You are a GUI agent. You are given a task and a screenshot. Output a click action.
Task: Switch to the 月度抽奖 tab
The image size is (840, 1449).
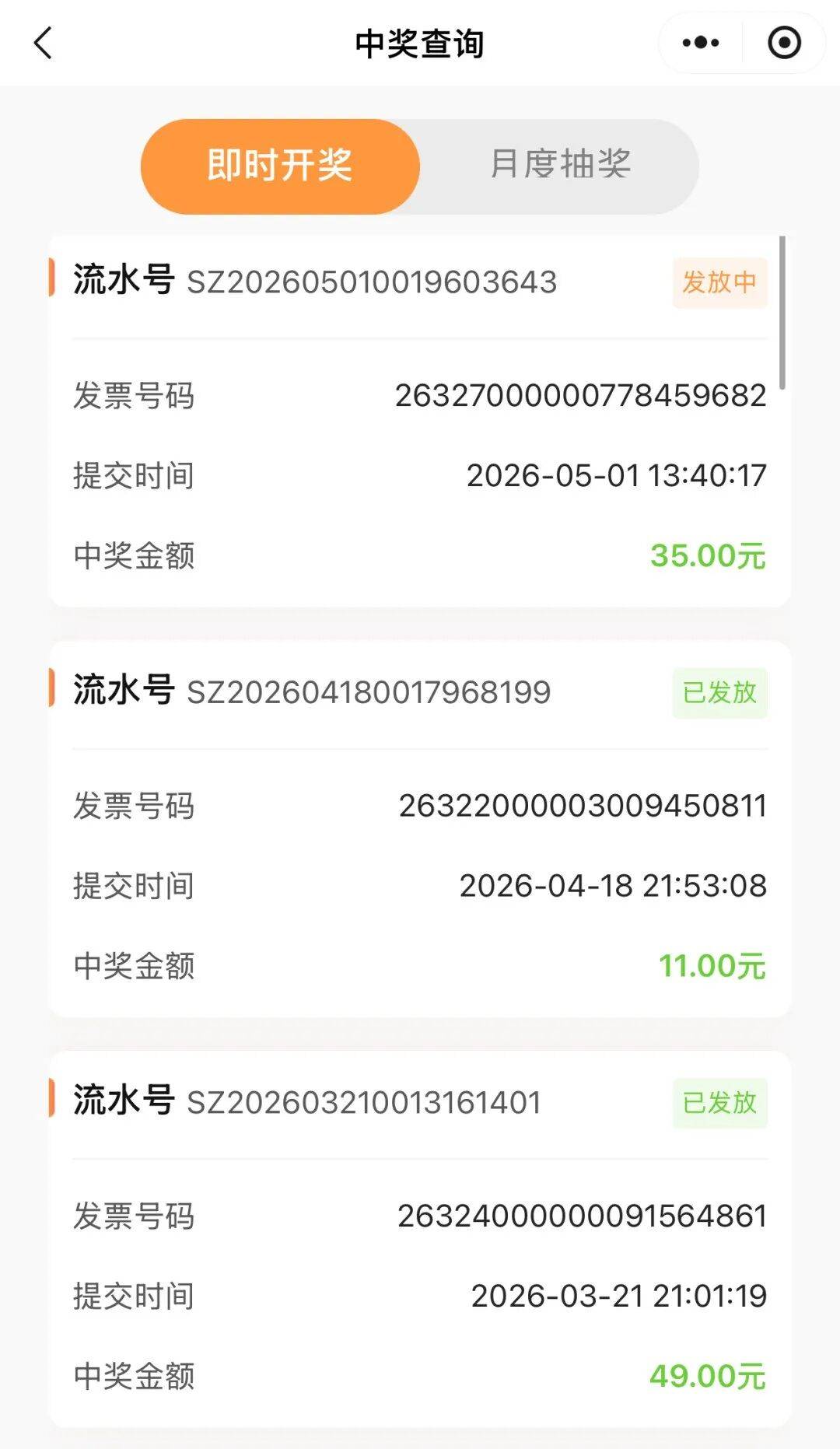tap(560, 166)
